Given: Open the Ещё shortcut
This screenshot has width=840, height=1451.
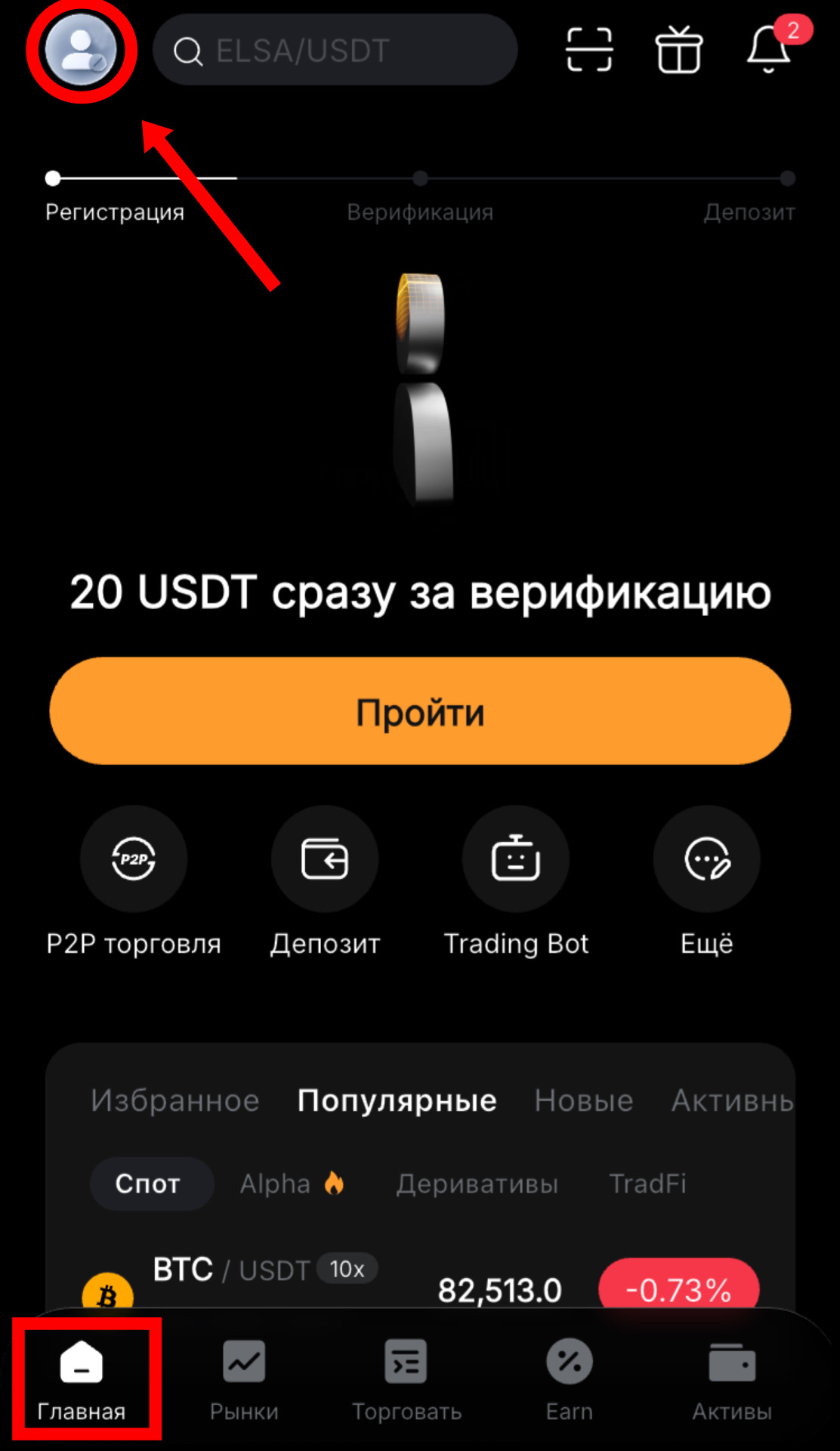Looking at the screenshot, I should click(706, 859).
